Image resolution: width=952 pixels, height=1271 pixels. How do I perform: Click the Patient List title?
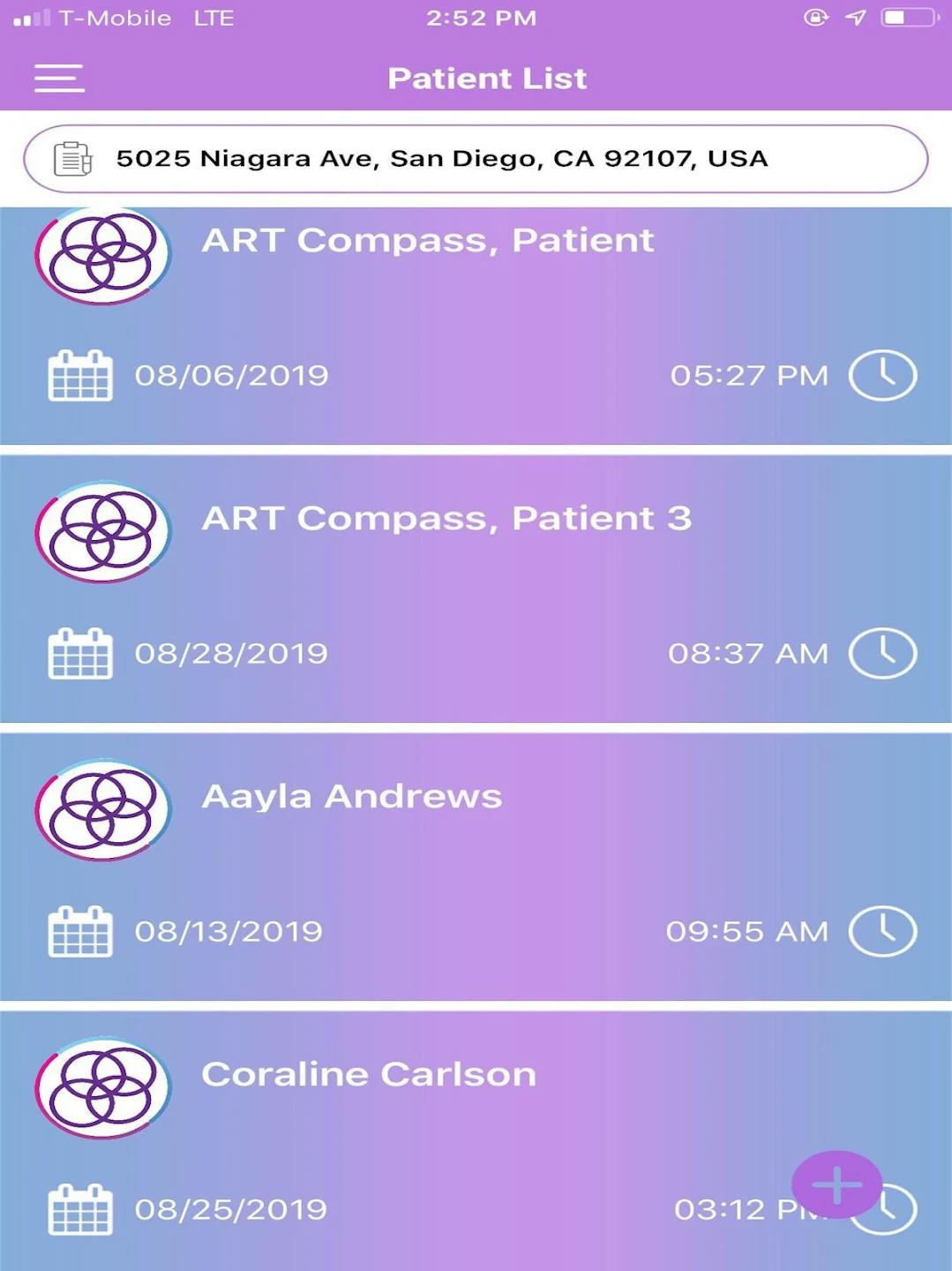click(487, 78)
